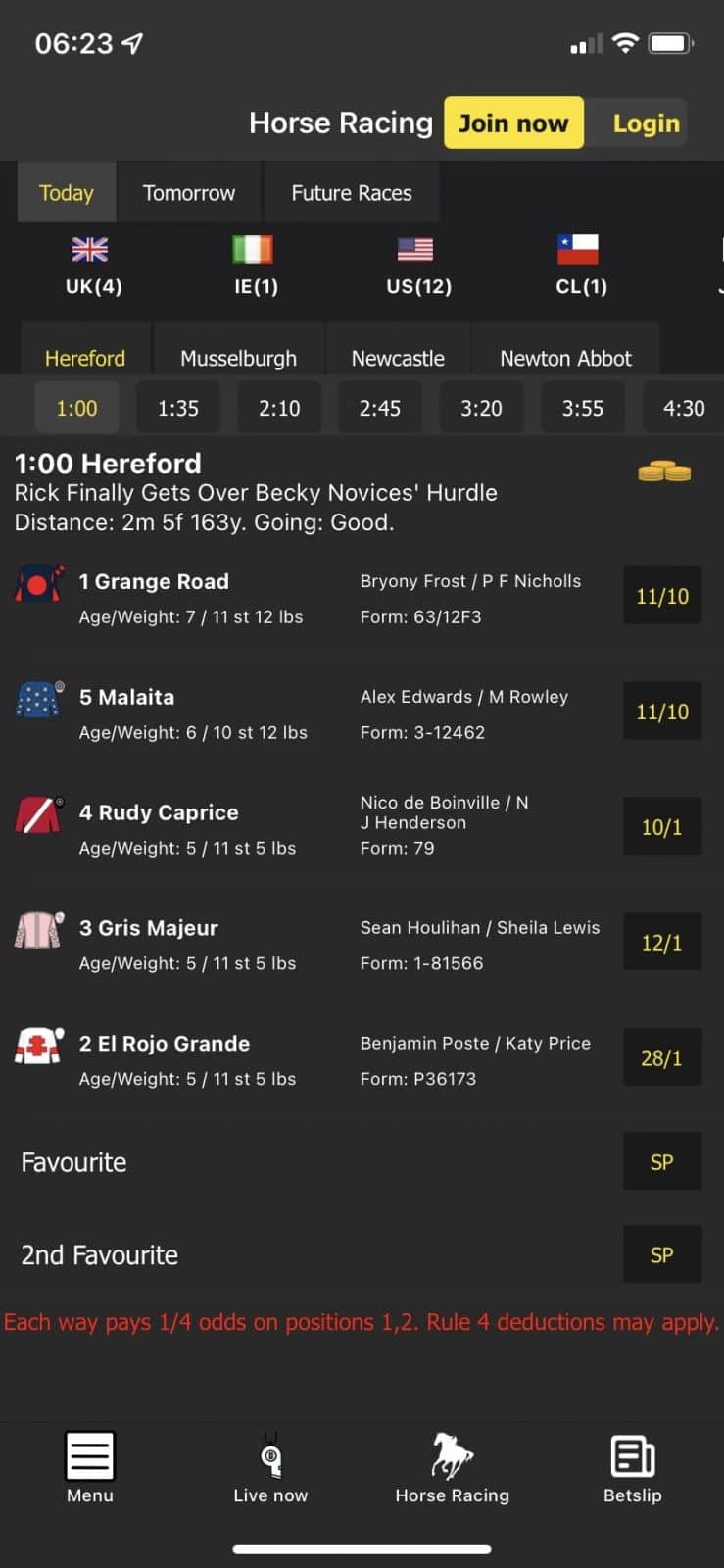Select the IE(1) country filter

click(255, 266)
